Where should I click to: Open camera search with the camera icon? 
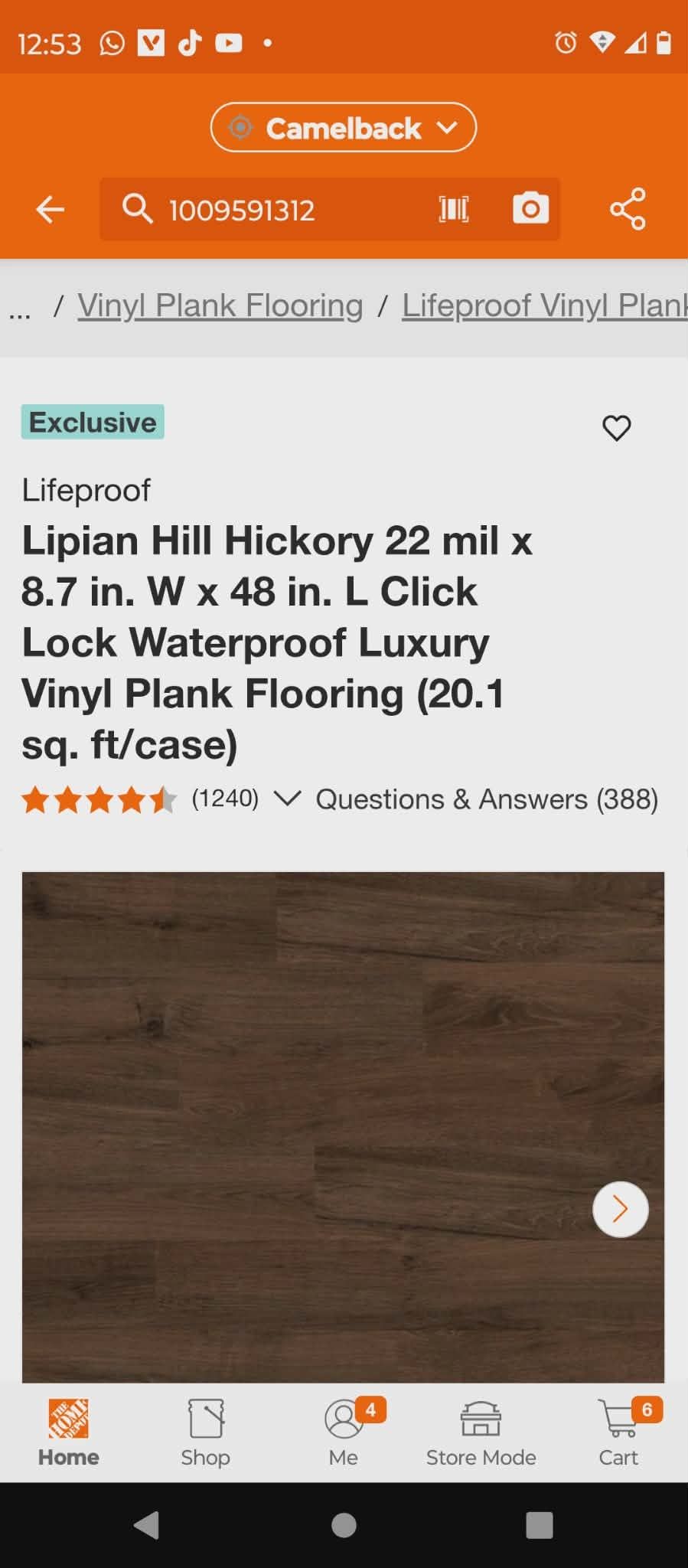(530, 208)
